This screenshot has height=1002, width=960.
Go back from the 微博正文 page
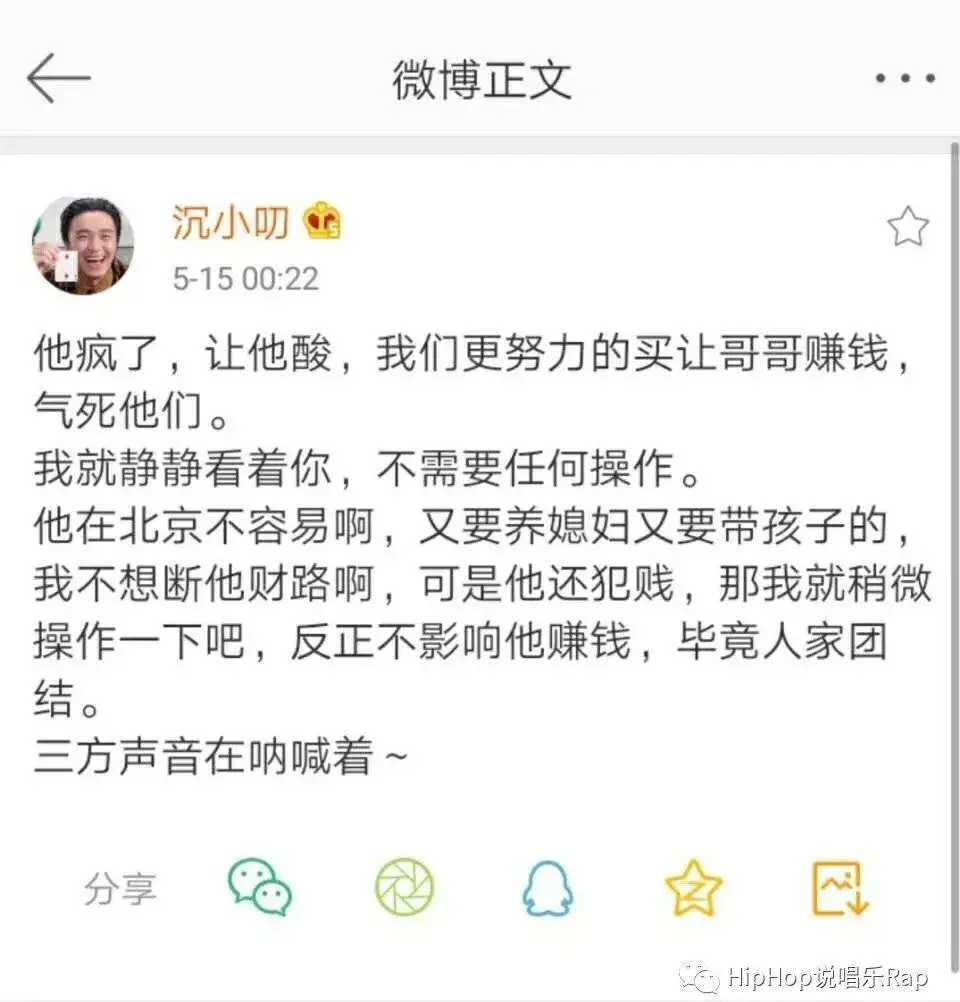pyautogui.click(x=58, y=79)
